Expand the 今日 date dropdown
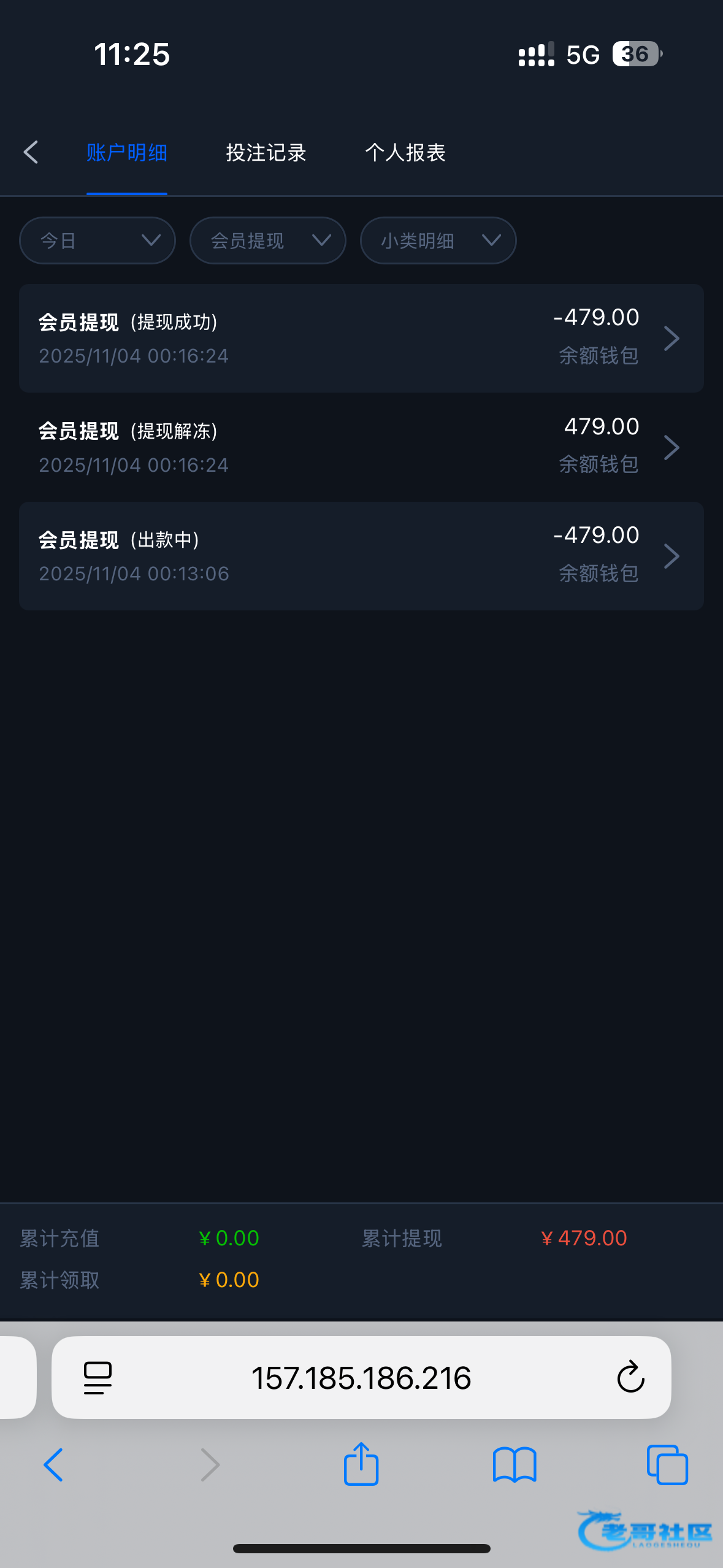 click(x=98, y=240)
